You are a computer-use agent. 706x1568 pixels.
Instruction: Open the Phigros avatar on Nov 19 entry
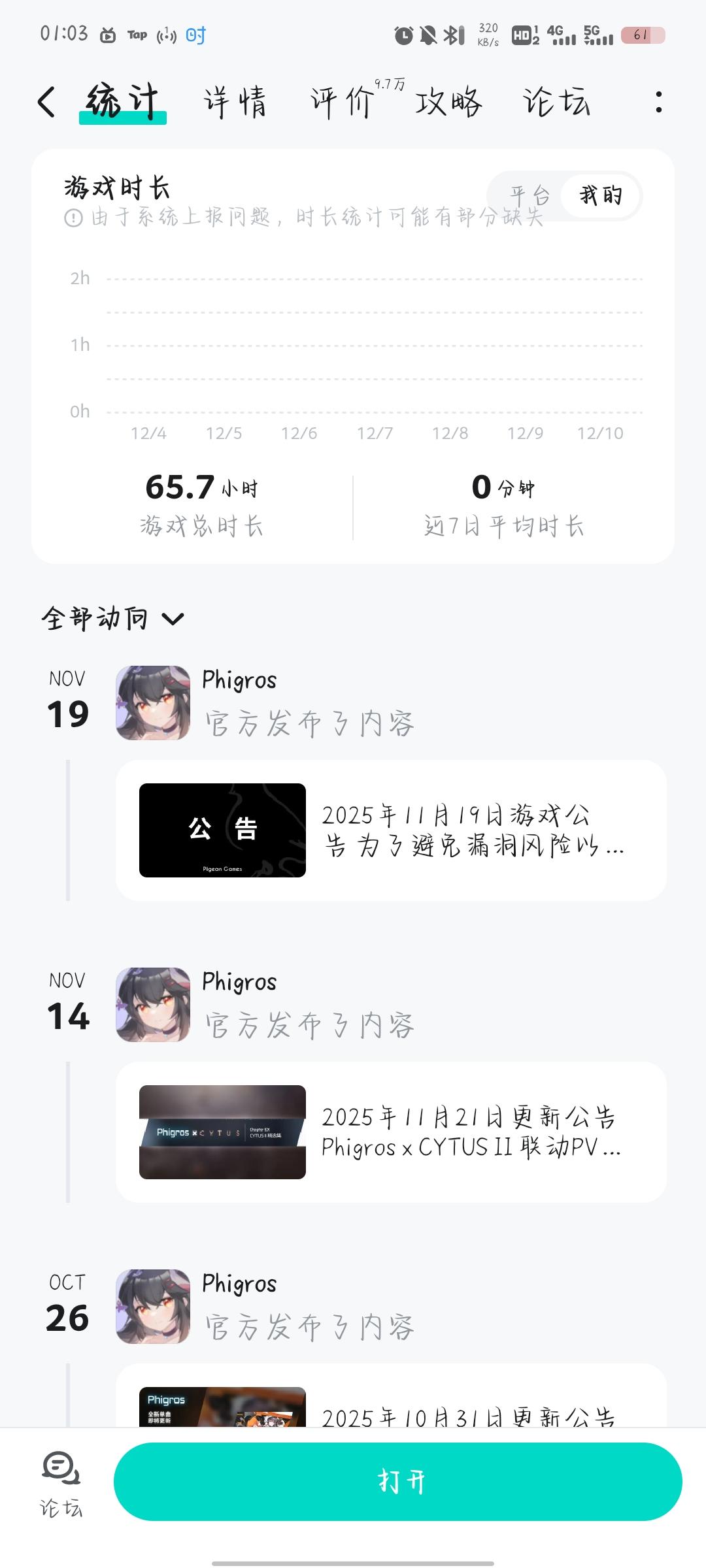pyautogui.click(x=153, y=703)
